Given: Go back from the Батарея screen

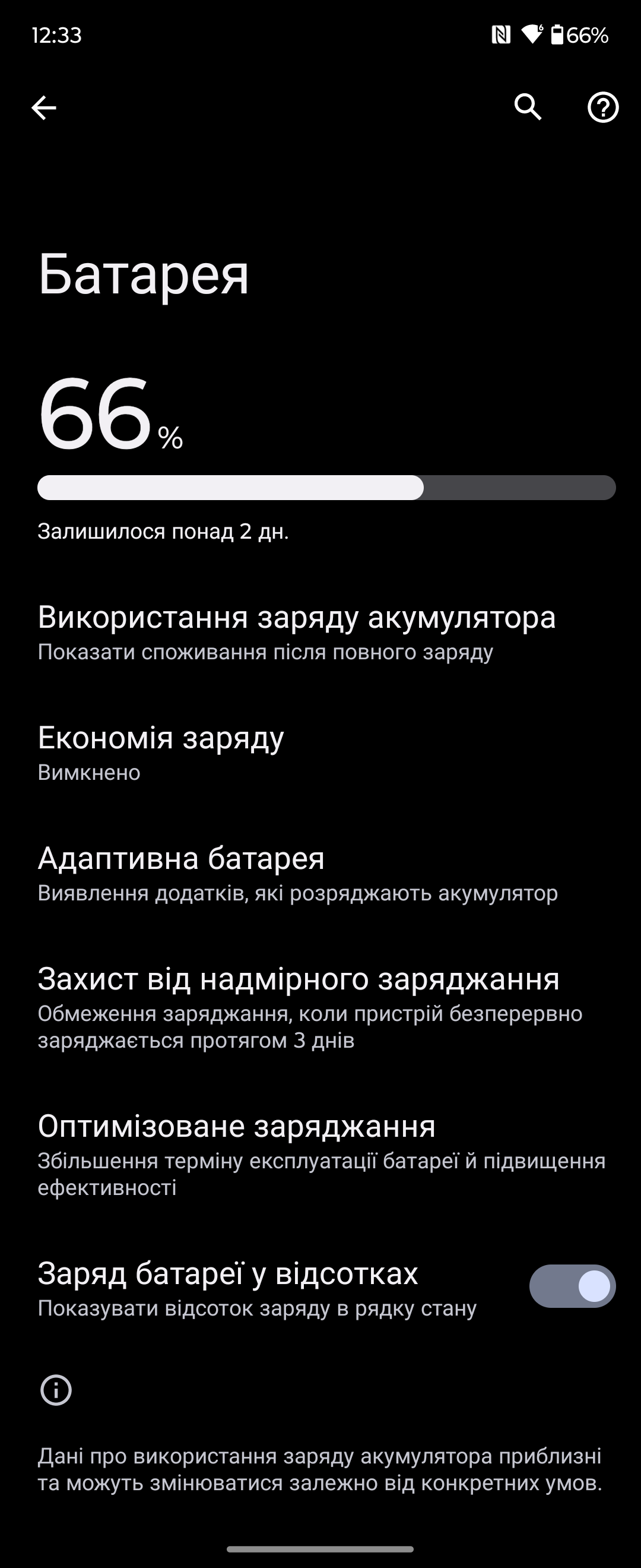Looking at the screenshot, I should (x=44, y=108).
